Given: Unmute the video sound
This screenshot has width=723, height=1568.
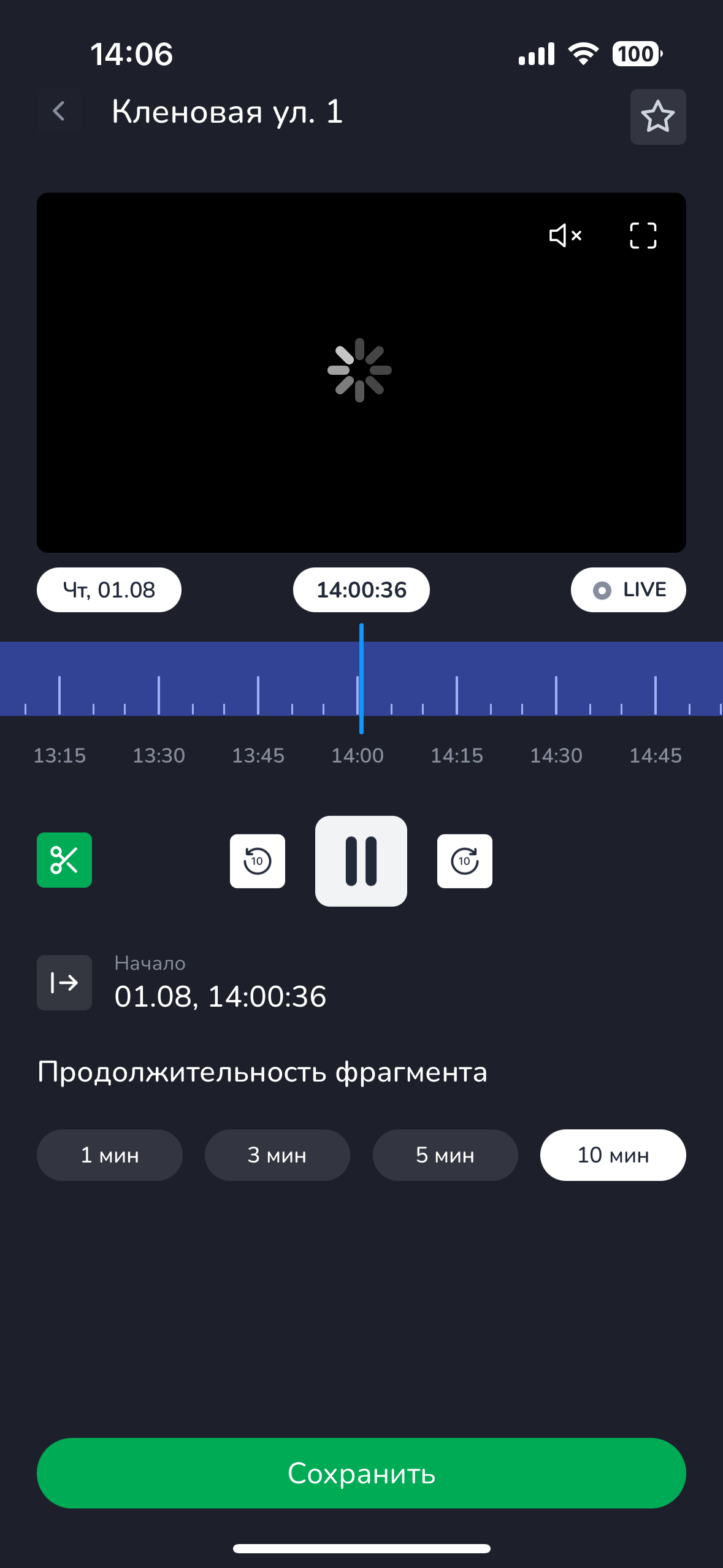Looking at the screenshot, I should tap(565, 236).
